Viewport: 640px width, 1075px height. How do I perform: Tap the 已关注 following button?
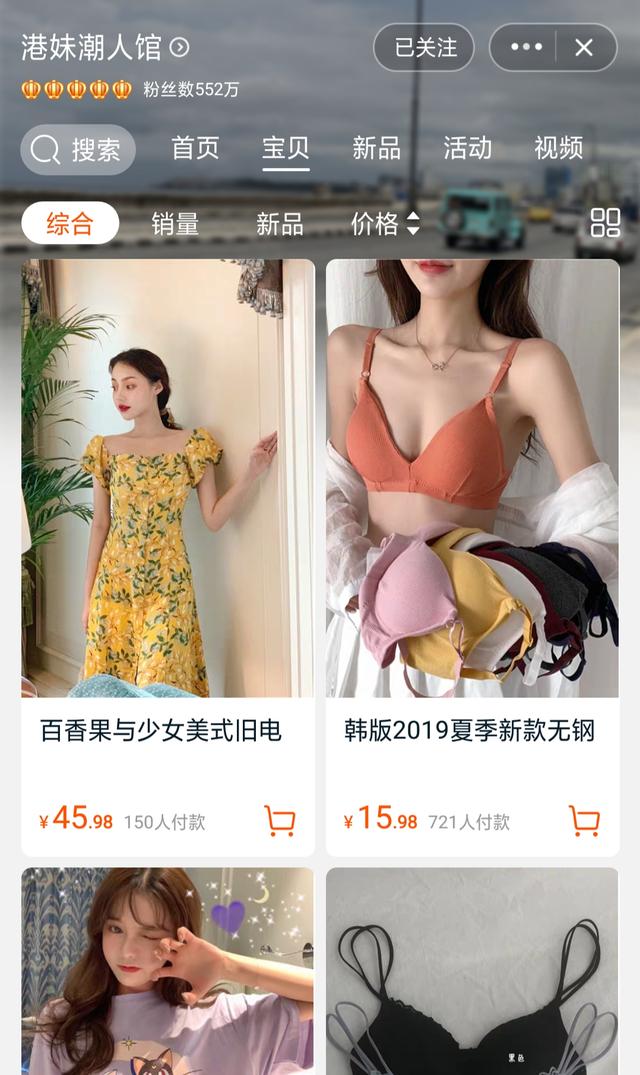424,47
